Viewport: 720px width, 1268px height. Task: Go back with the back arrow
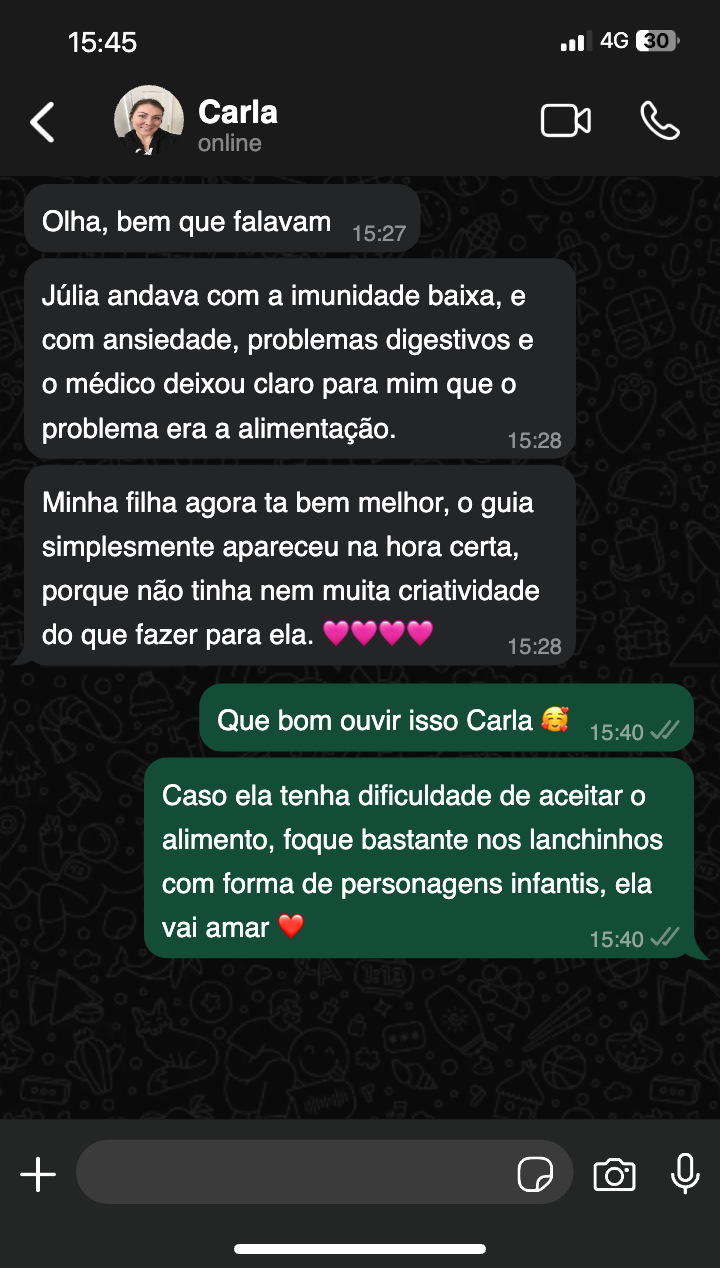tap(42, 120)
